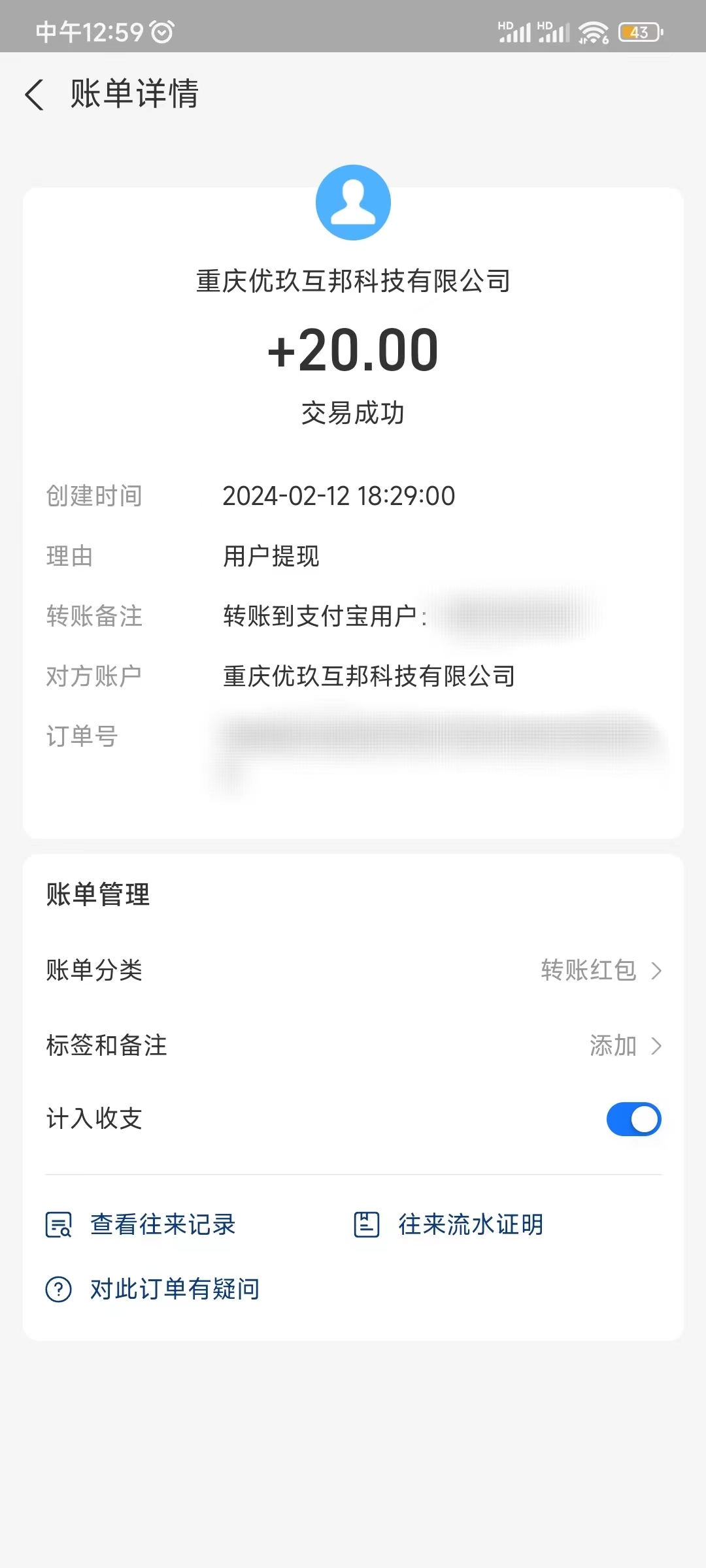Click the chevron next to 转账红包
Viewport: 706px width, 1568px height.
pyautogui.click(x=657, y=972)
